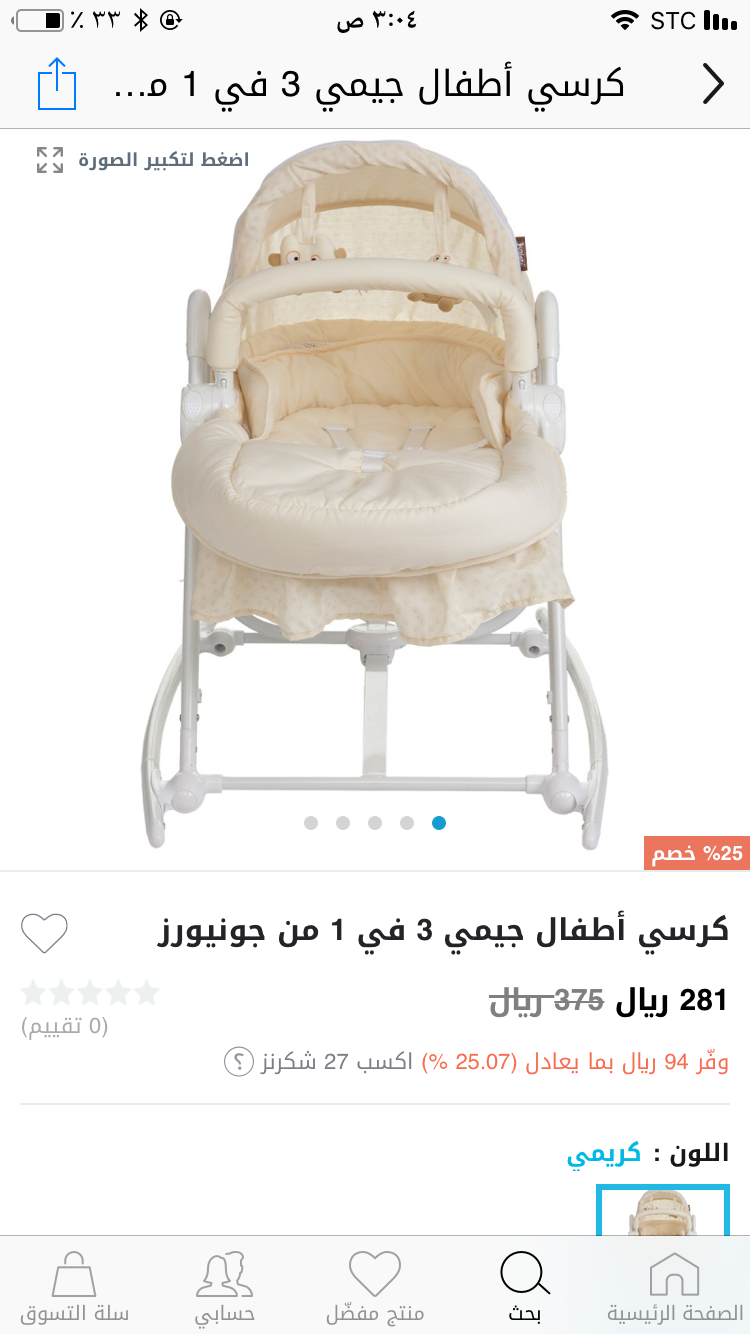
Task: Select the cream color swatch
Action: [x=662, y=1212]
